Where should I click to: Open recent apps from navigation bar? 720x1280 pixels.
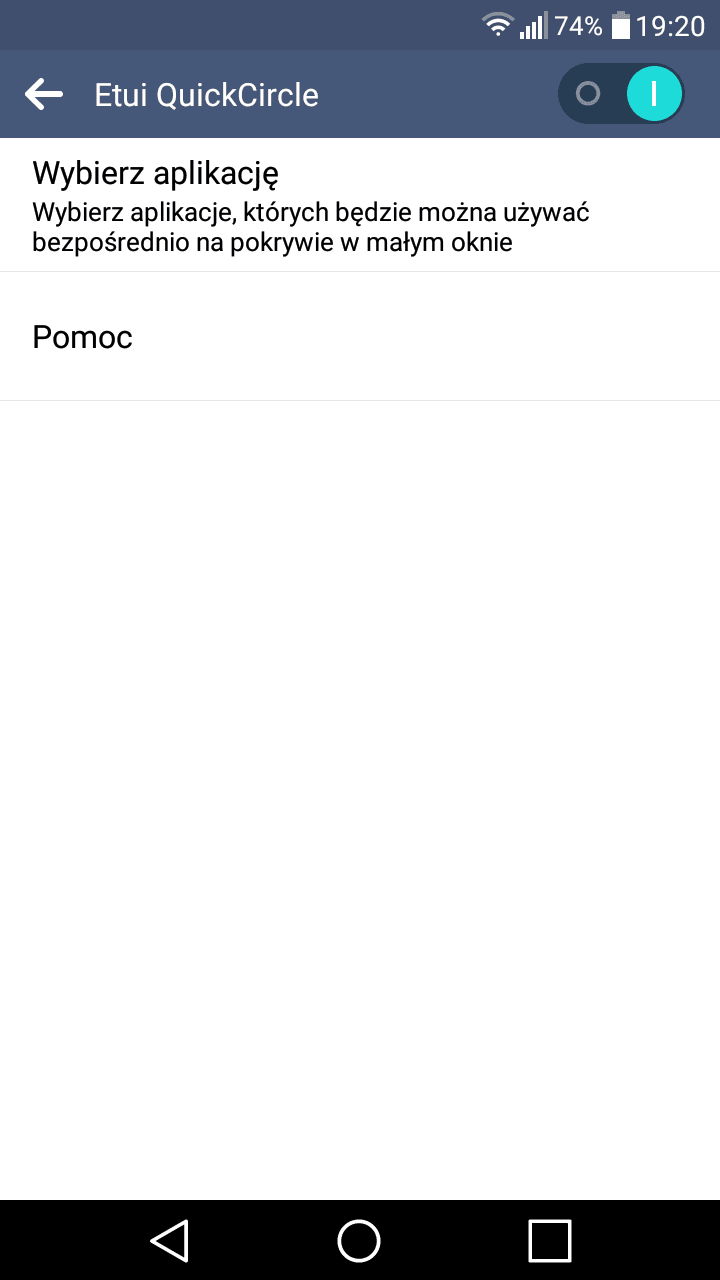click(x=549, y=1240)
